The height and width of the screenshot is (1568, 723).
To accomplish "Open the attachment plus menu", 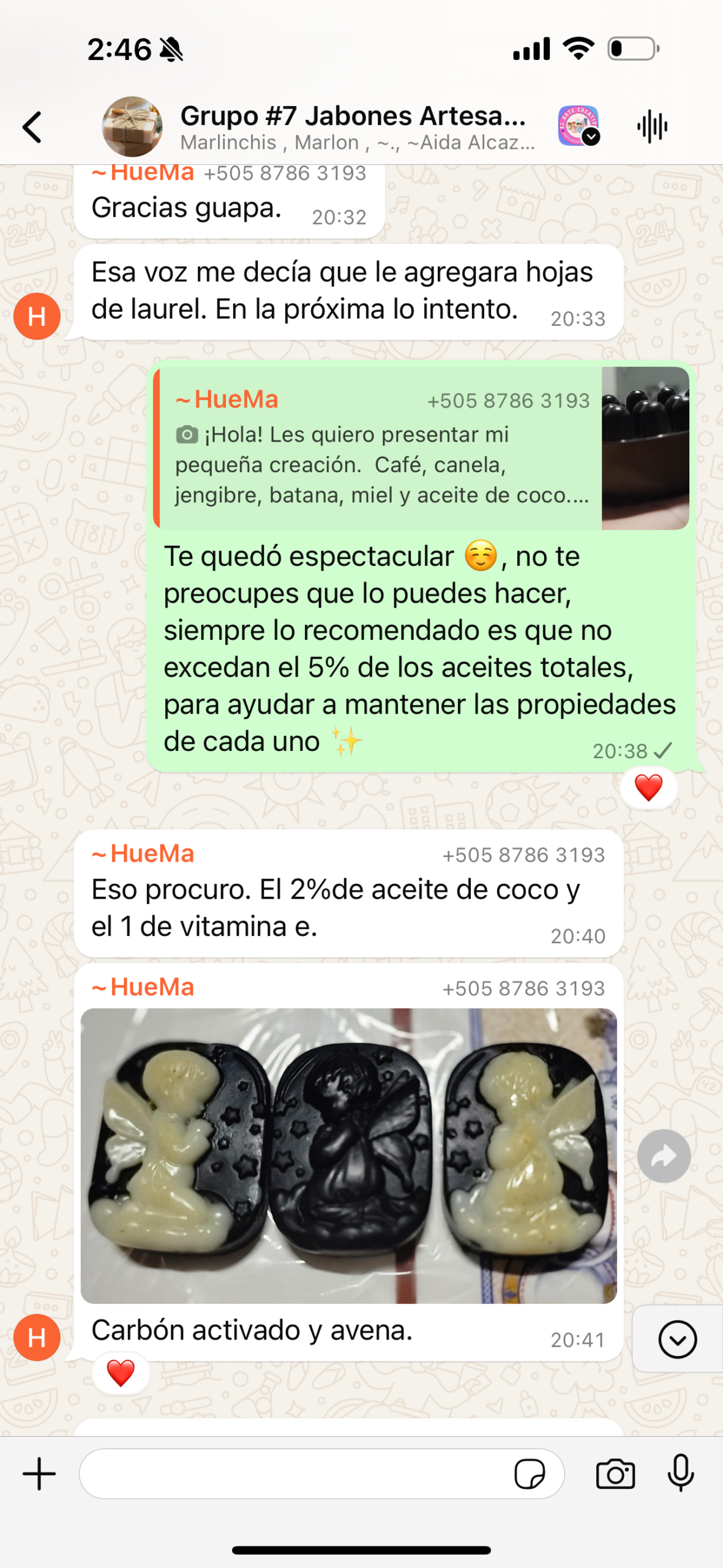I will (x=39, y=1474).
